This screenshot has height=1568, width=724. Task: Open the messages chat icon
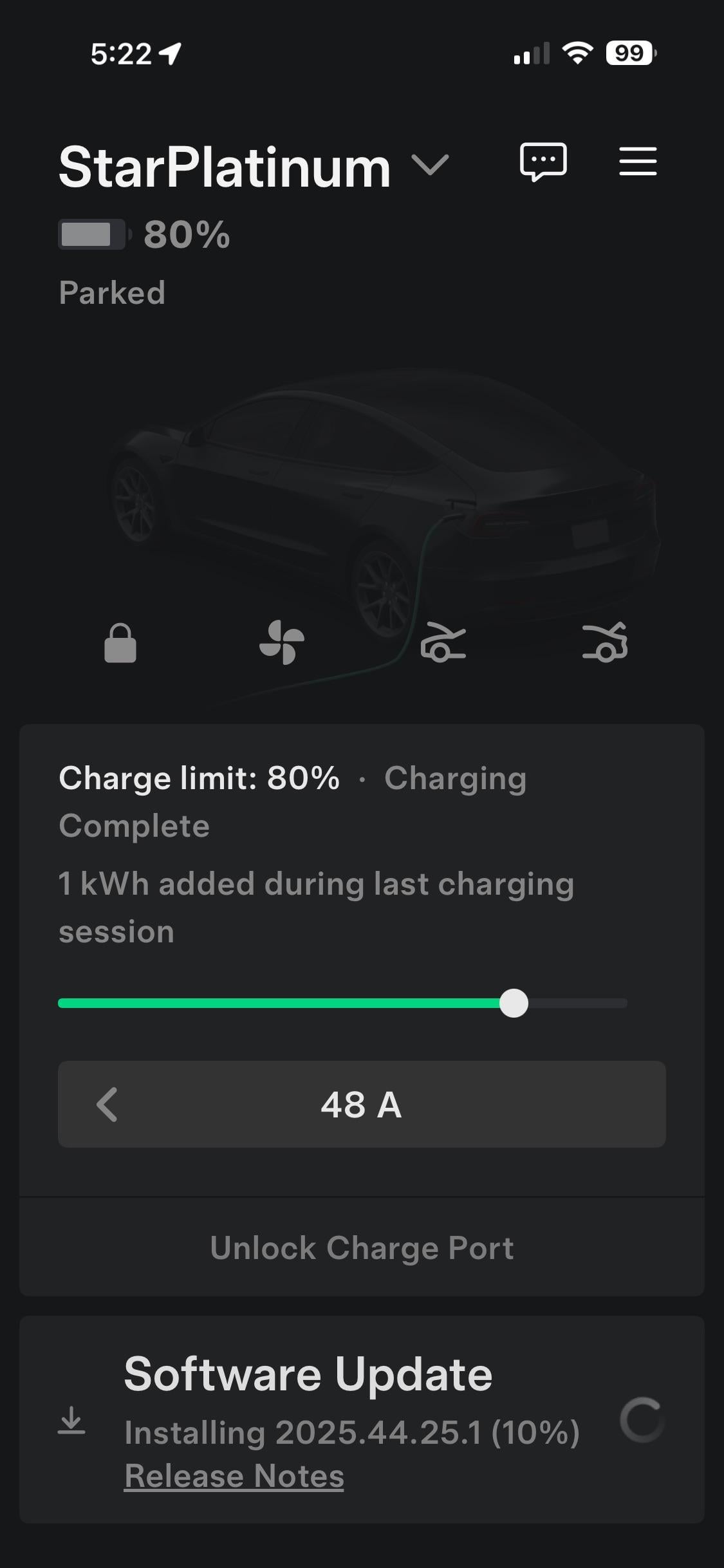[543, 162]
